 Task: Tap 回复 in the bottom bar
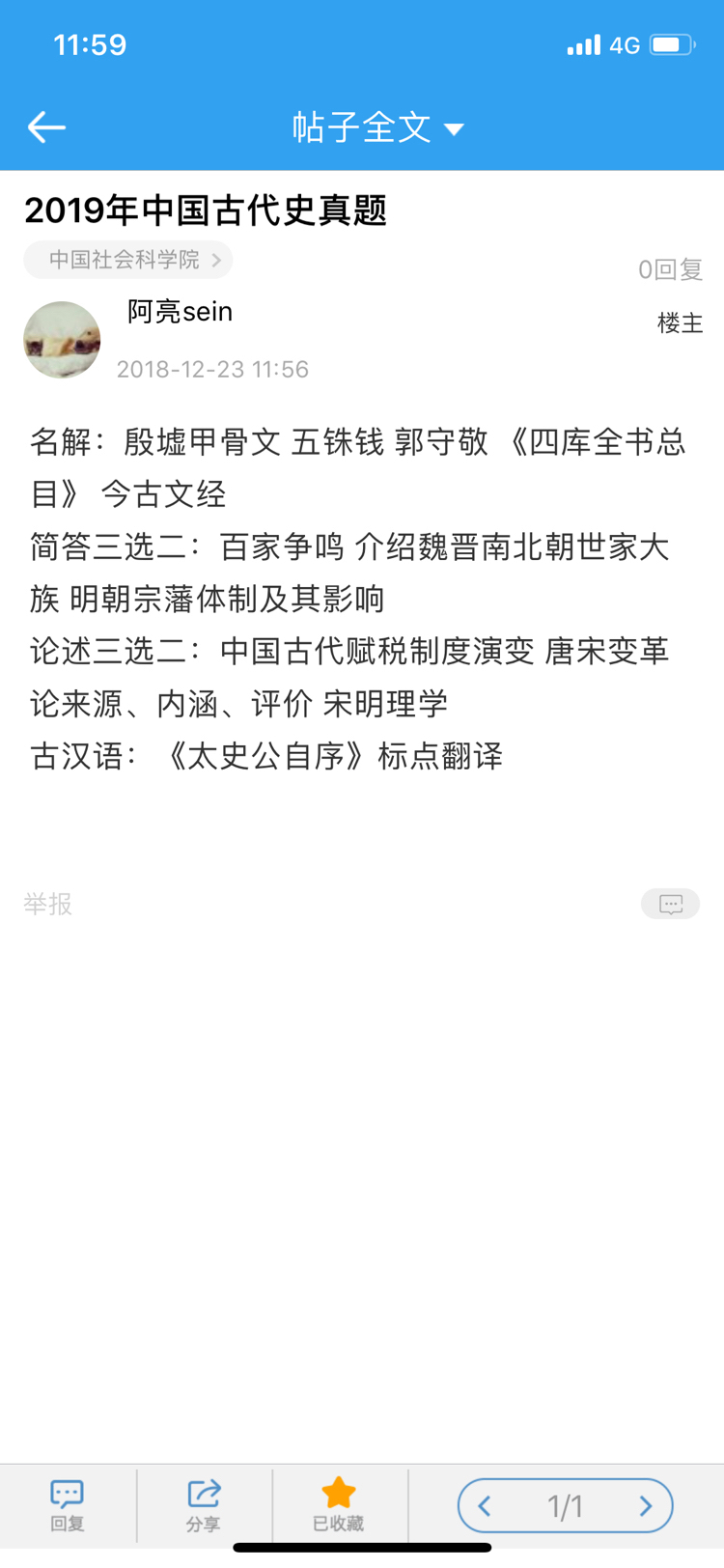click(68, 1505)
